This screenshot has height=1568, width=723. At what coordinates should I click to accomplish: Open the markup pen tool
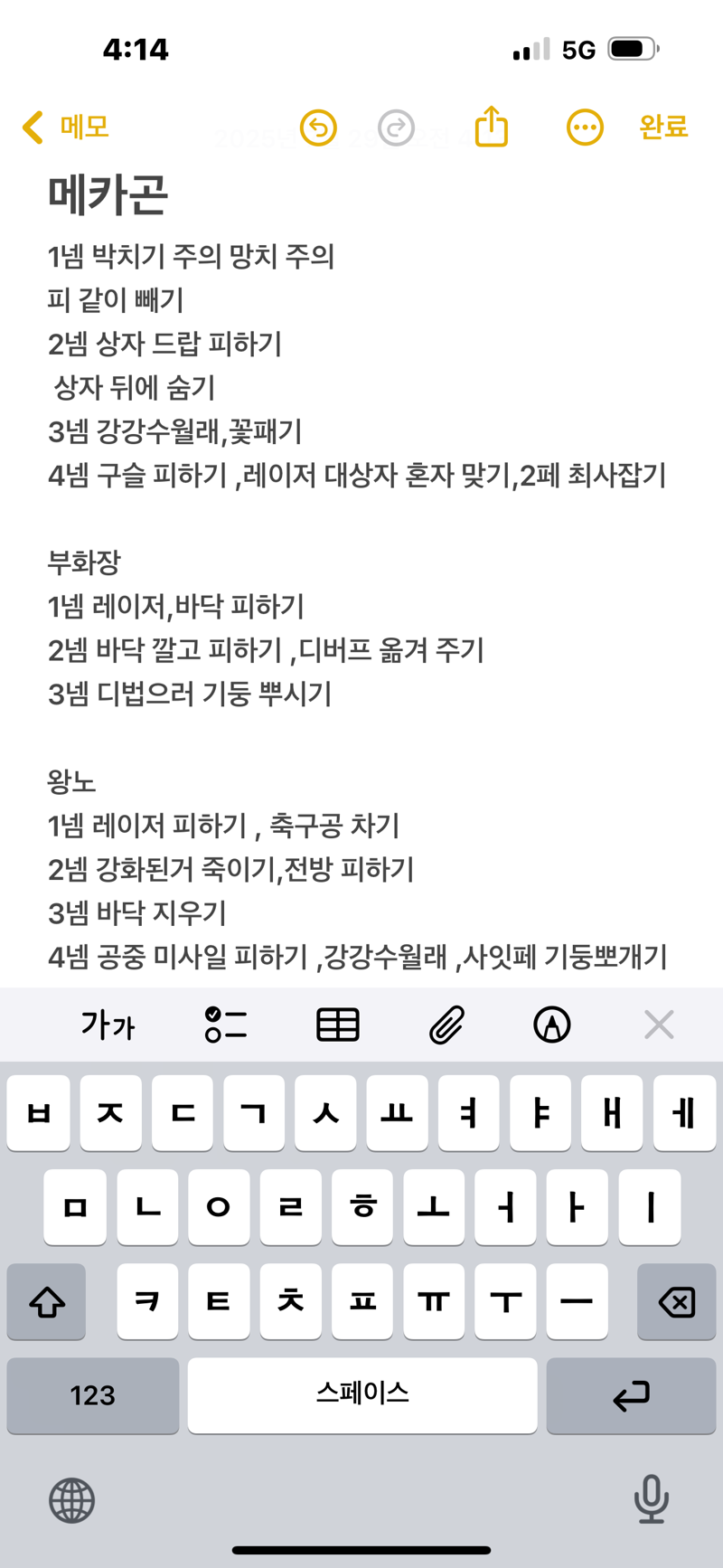click(x=552, y=1025)
